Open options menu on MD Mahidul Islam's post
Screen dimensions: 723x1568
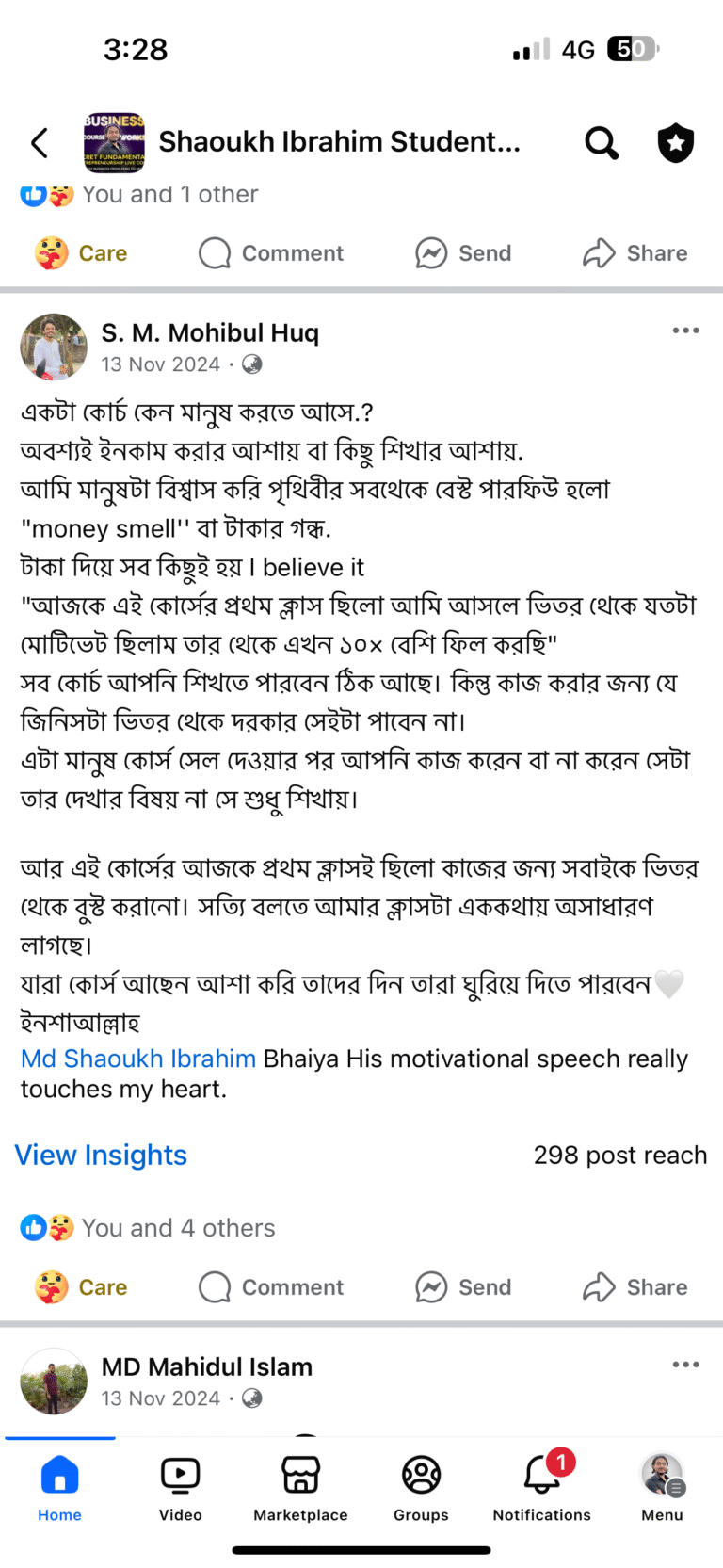click(685, 1365)
